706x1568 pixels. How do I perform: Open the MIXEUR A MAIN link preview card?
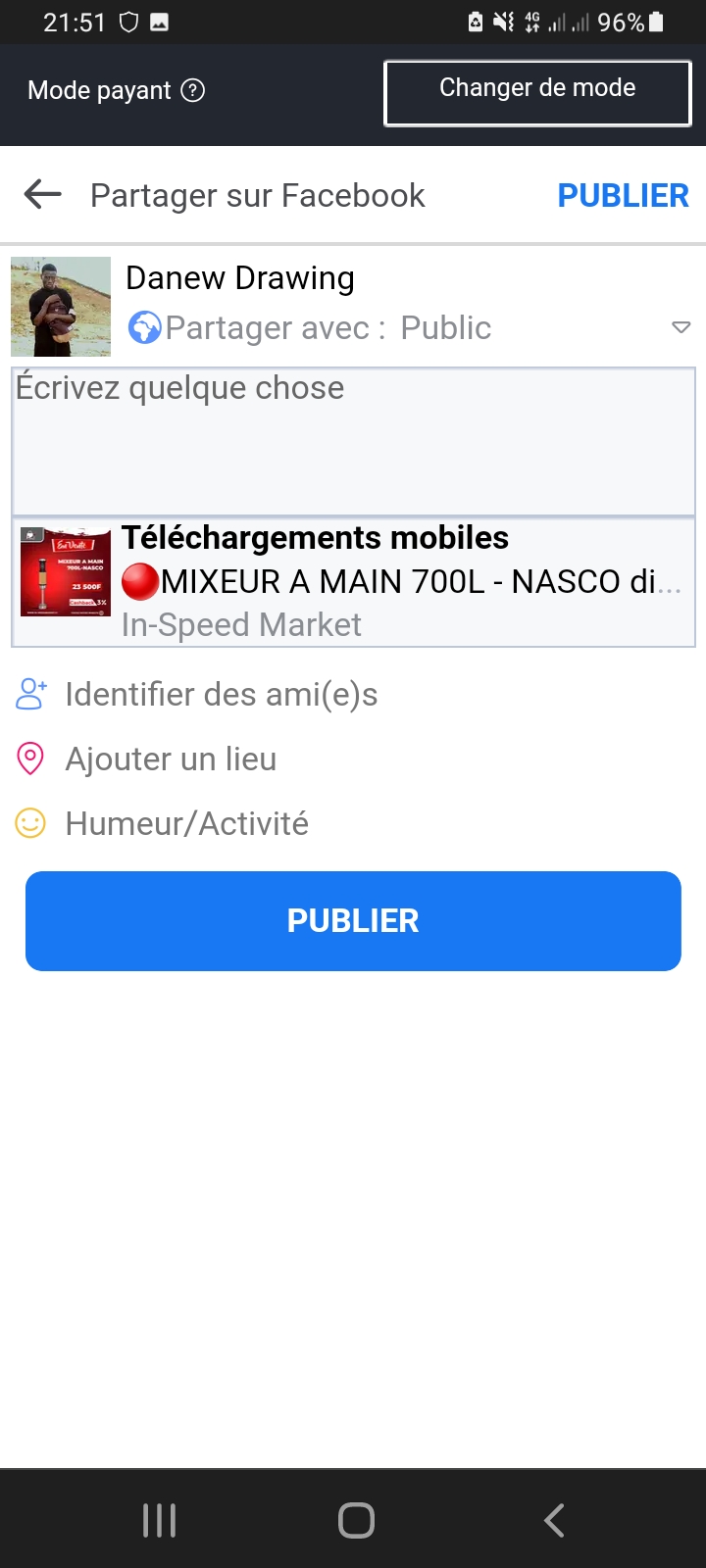click(x=353, y=582)
